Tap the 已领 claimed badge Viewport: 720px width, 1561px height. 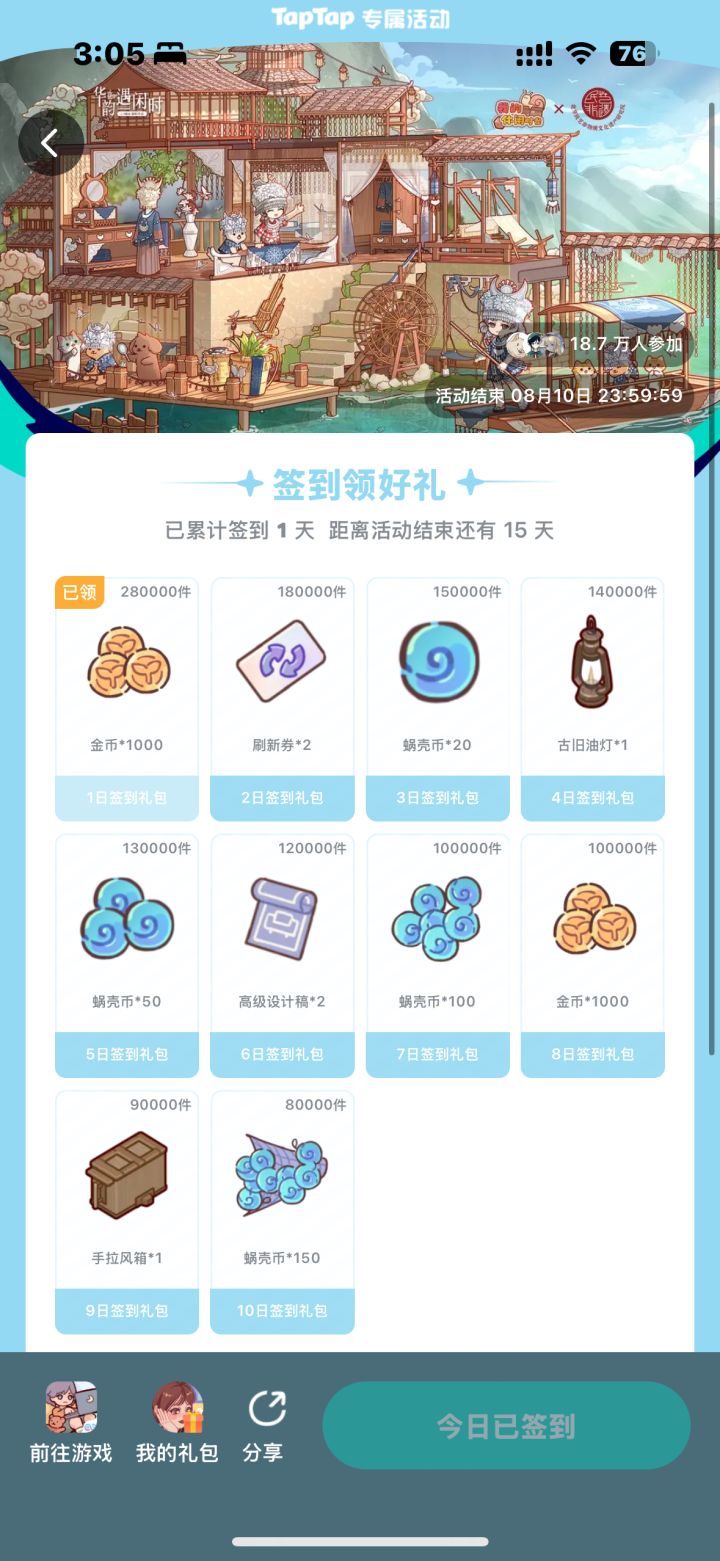pos(79,592)
